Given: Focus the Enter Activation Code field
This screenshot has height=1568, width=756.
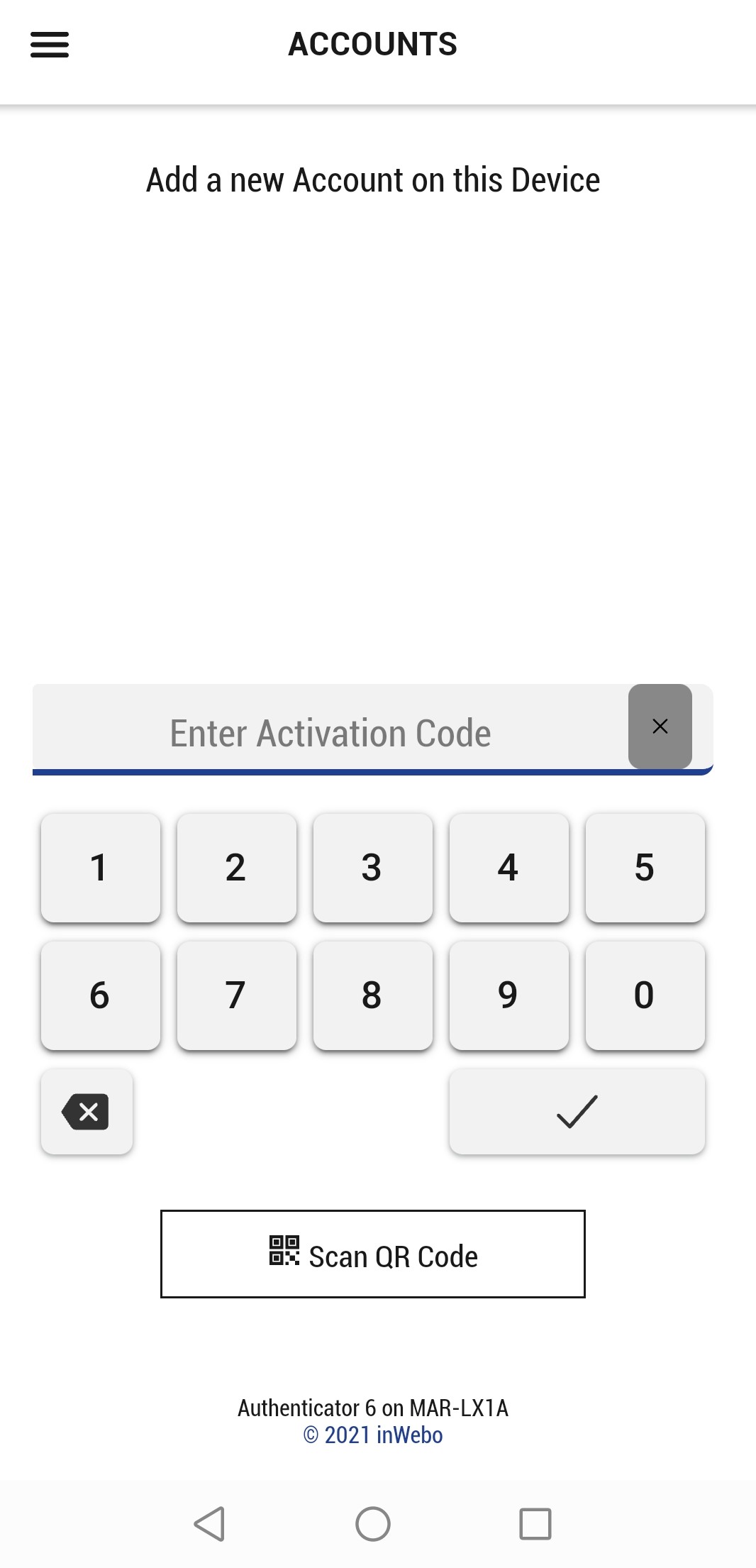Looking at the screenshot, I should (330, 732).
